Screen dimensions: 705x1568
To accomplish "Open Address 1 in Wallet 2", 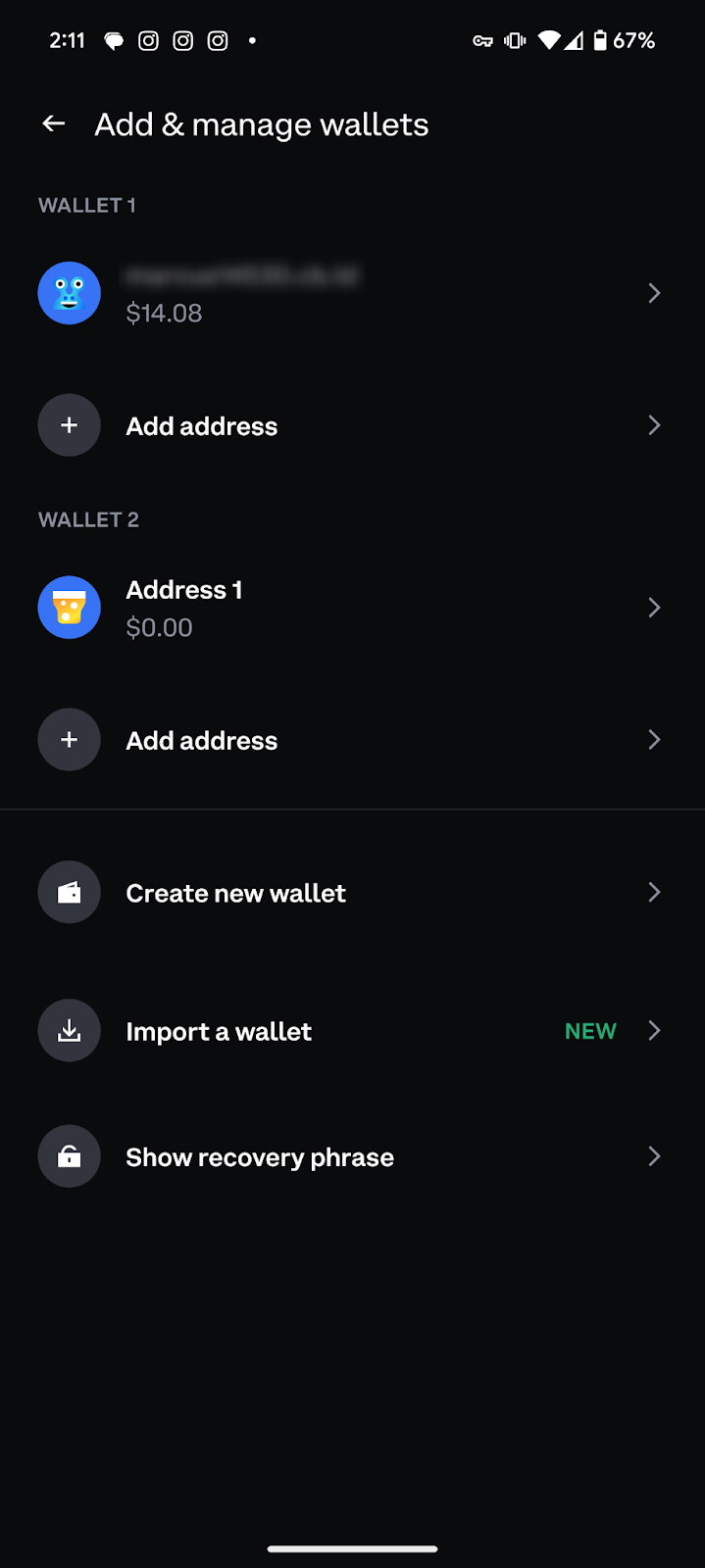I will 352,608.
